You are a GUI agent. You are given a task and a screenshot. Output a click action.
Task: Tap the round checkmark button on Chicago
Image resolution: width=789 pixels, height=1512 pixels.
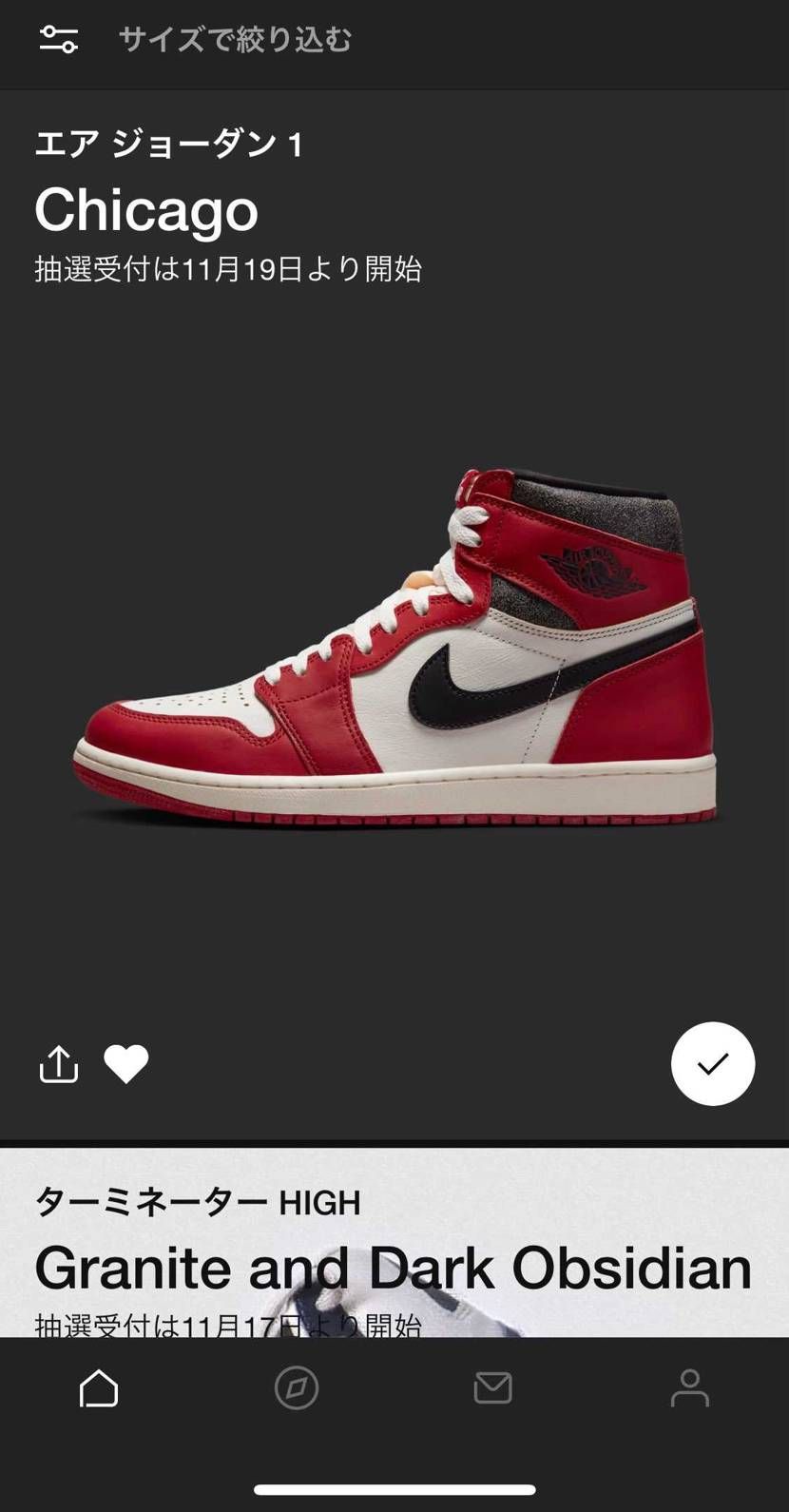point(713,1064)
